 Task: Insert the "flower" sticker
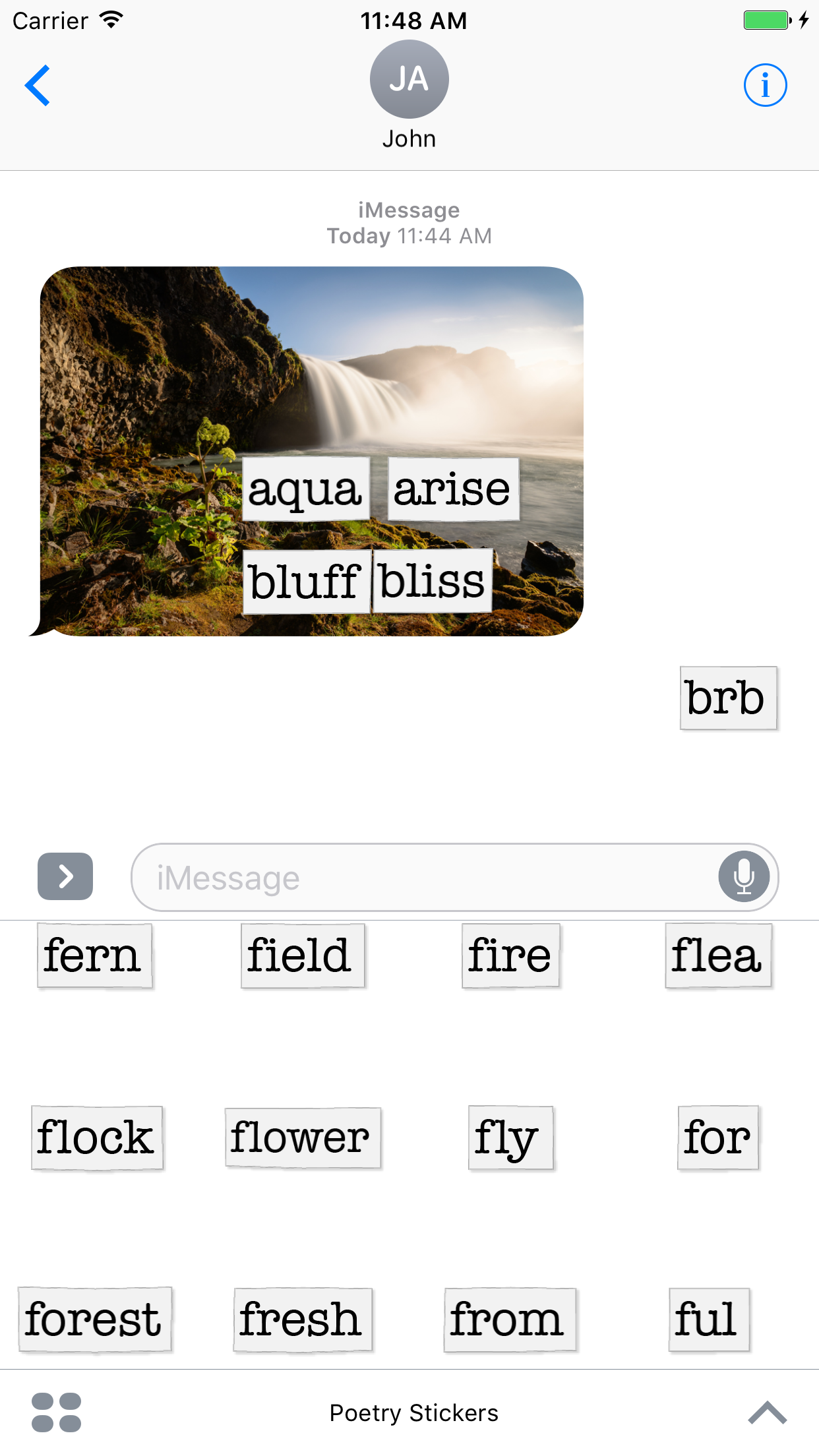(x=303, y=1138)
